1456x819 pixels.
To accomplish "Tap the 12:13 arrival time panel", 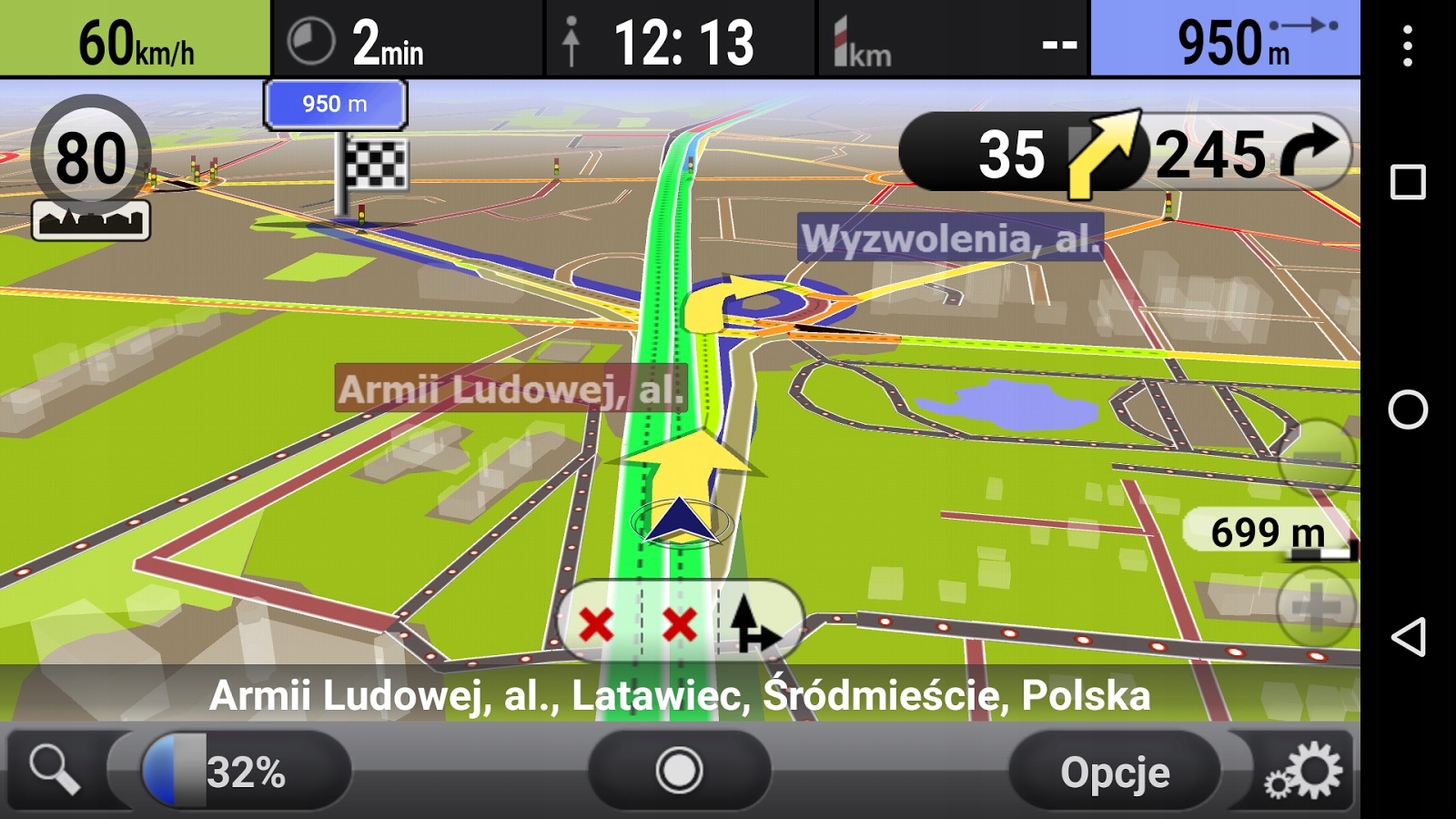I will (x=681, y=40).
